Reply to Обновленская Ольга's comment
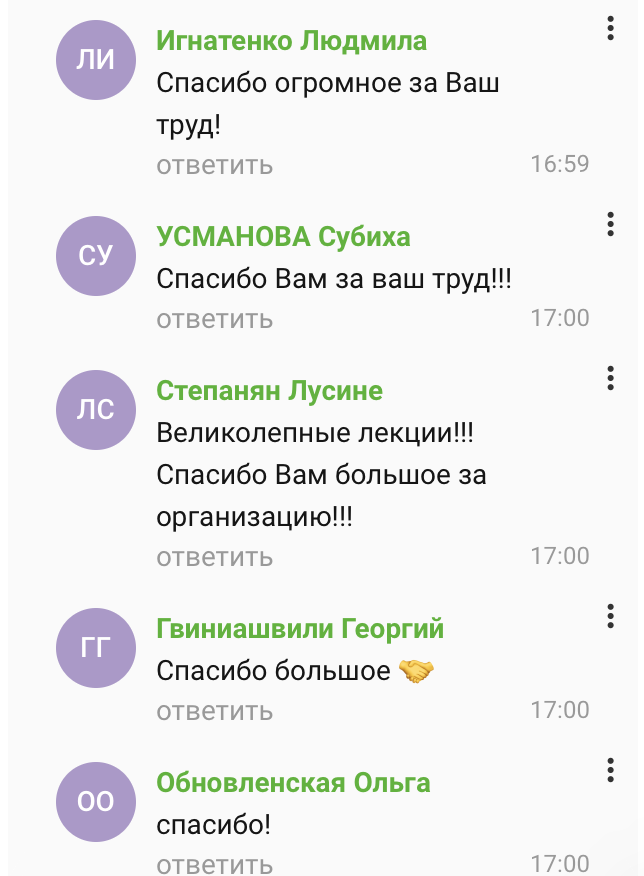This screenshot has width=644, height=876. 214,863
